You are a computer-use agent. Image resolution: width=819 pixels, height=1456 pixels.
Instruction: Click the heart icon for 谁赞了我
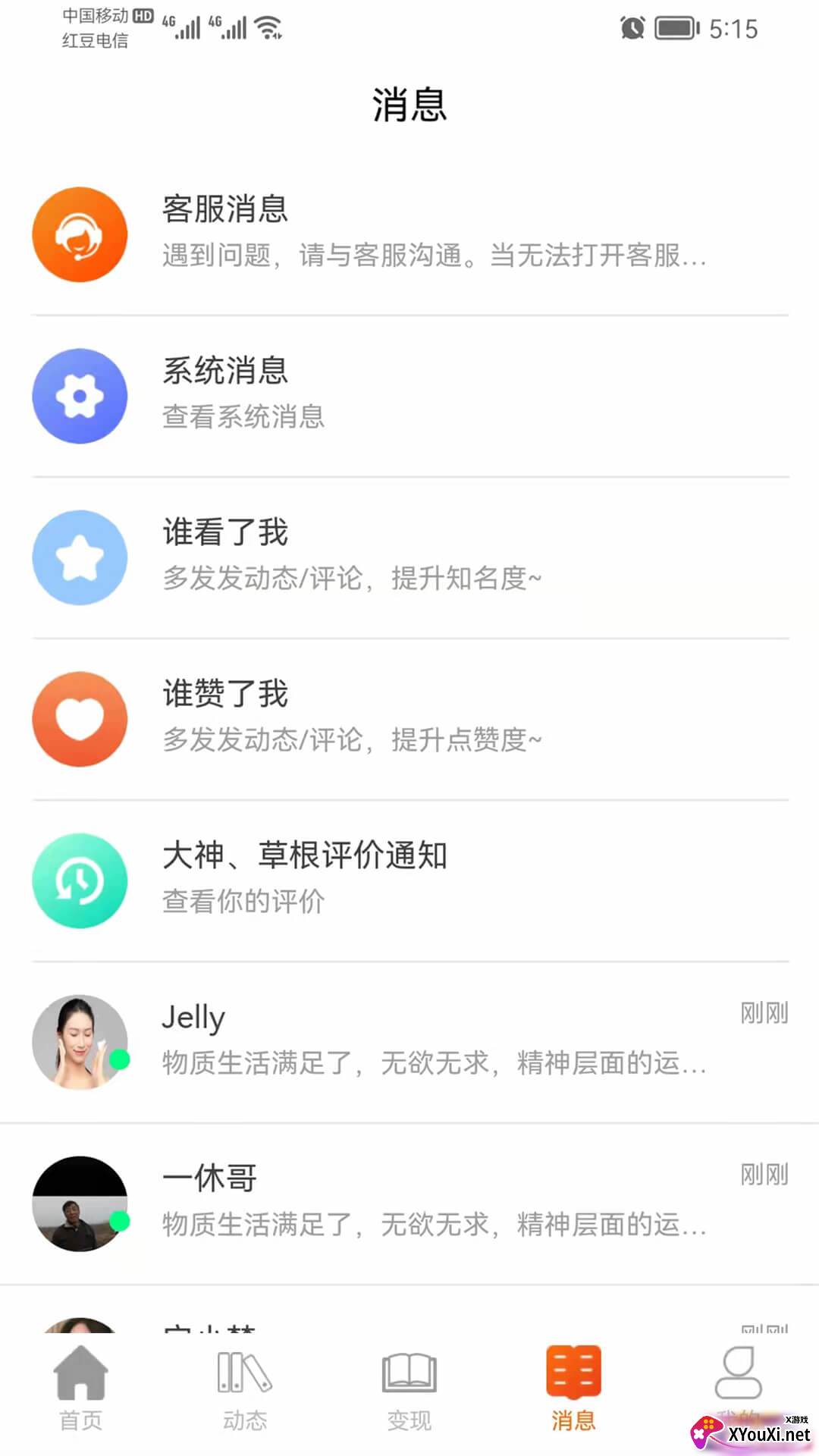[80, 719]
